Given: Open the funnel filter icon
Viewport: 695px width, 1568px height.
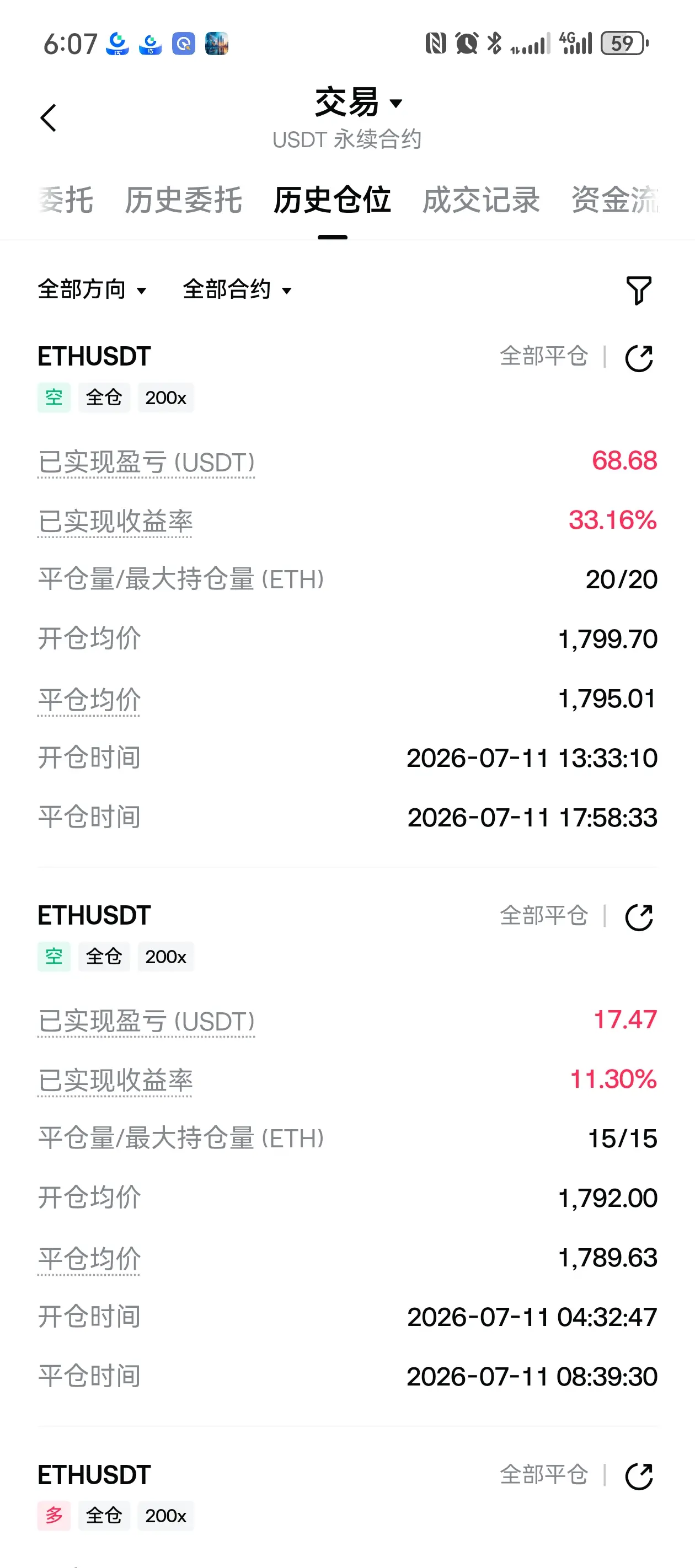Looking at the screenshot, I should [x=638, y=290].
